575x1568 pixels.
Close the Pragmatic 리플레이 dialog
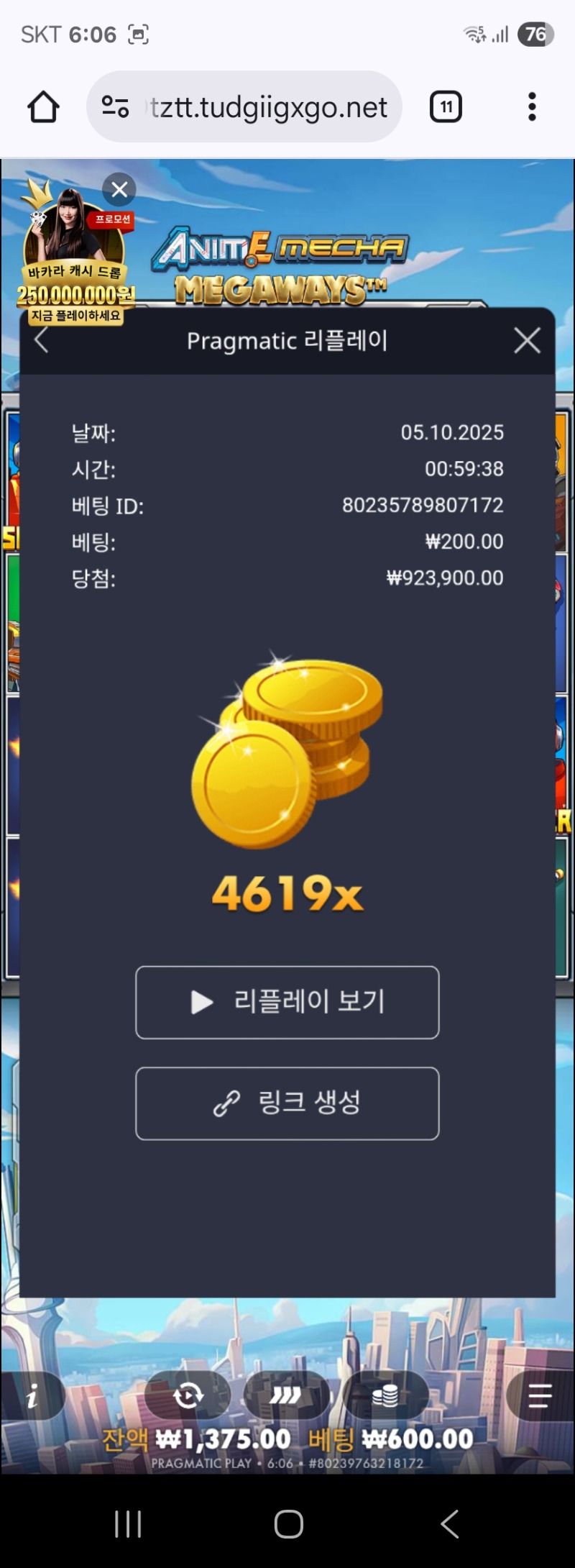tap(527, 340)
